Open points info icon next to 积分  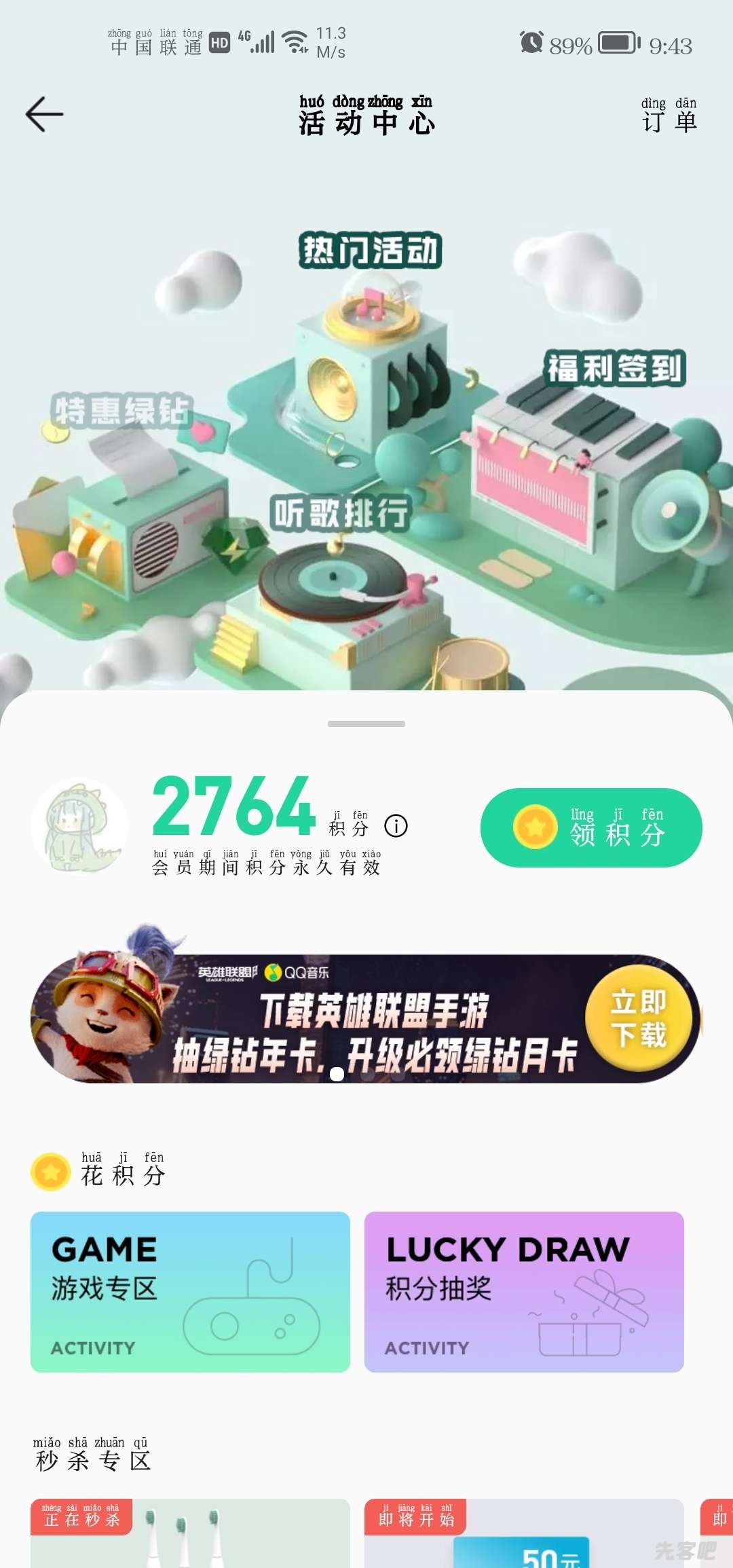point(396,826)
